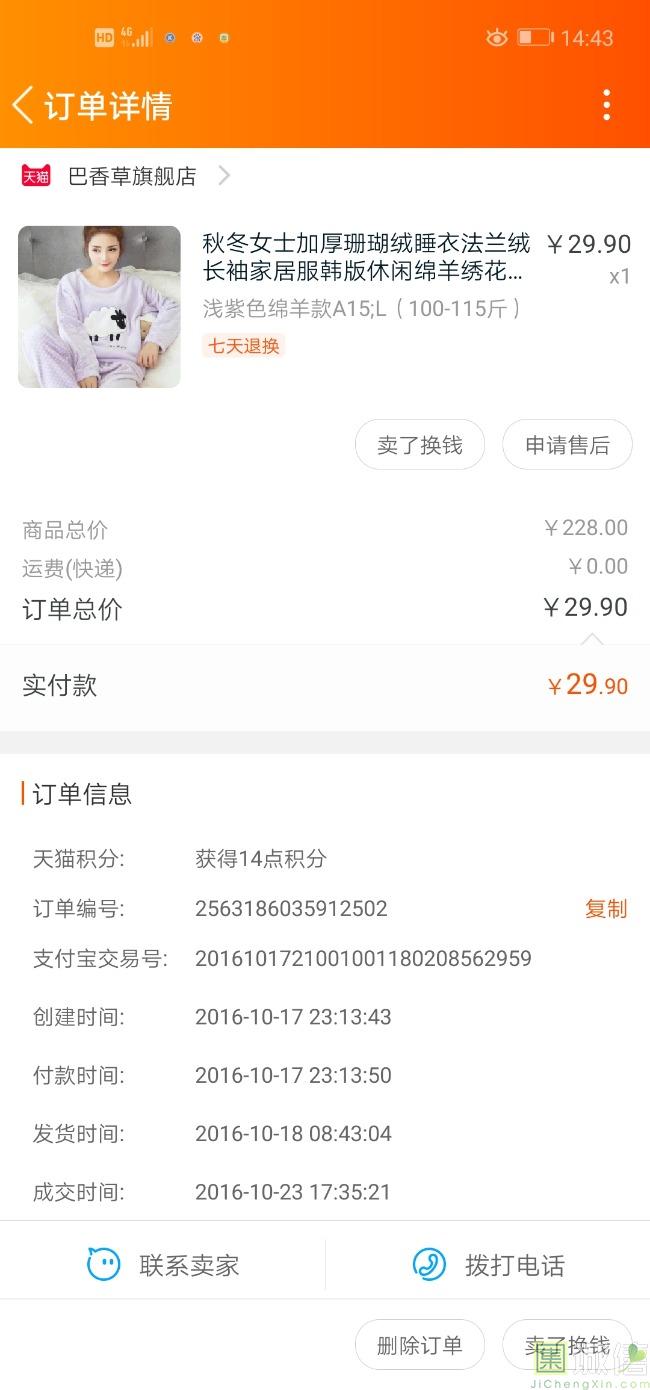Image resolution: width=650 pixels, height=1390 pixels.
Task: Request after-sales via 申请售后
Action: tap(567, 445)
